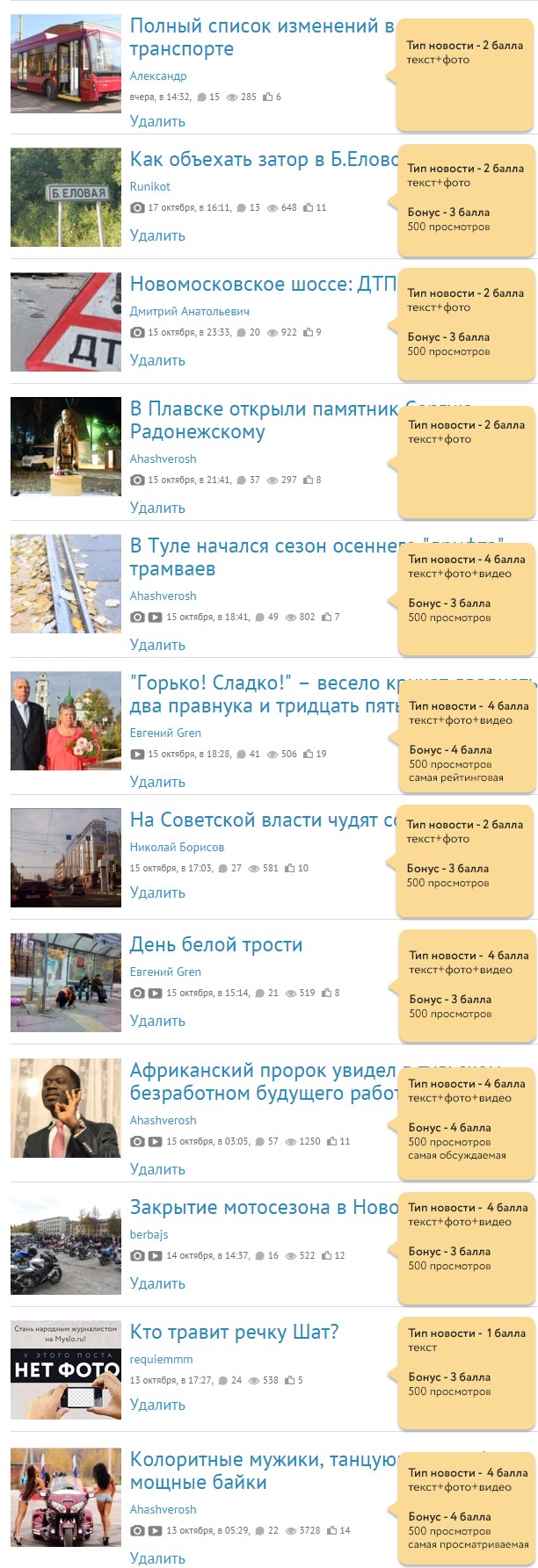This screenshot has height=1568, width=538.
Task: Delete the 'Кто травит речку Шат?' post
Action: point(157,1405)
